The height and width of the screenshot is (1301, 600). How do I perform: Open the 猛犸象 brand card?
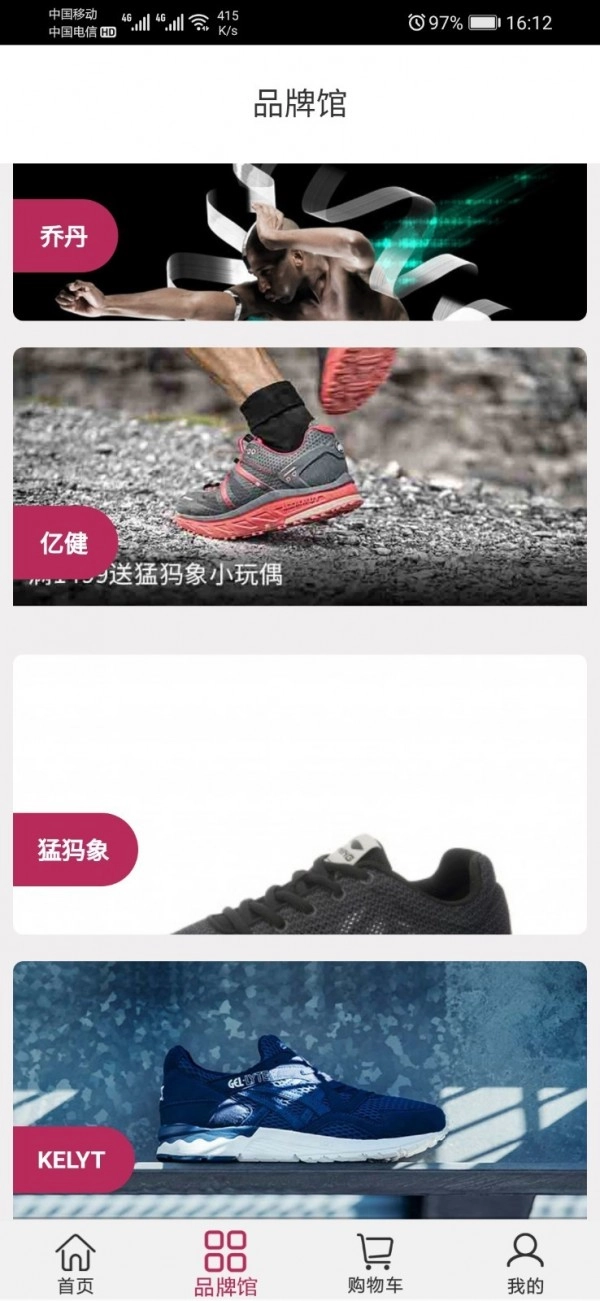(x=300, y=794)
